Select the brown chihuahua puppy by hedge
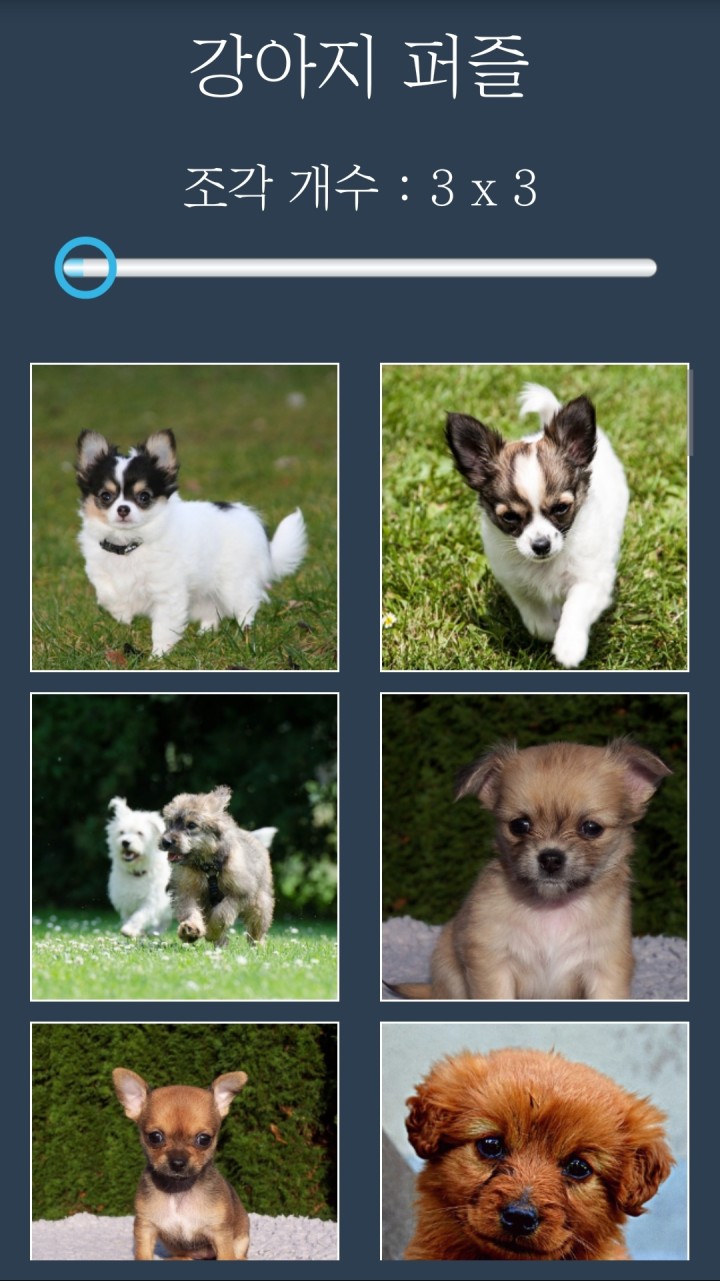This screenshot has height=1281, width=720. tap(185, 1140)
